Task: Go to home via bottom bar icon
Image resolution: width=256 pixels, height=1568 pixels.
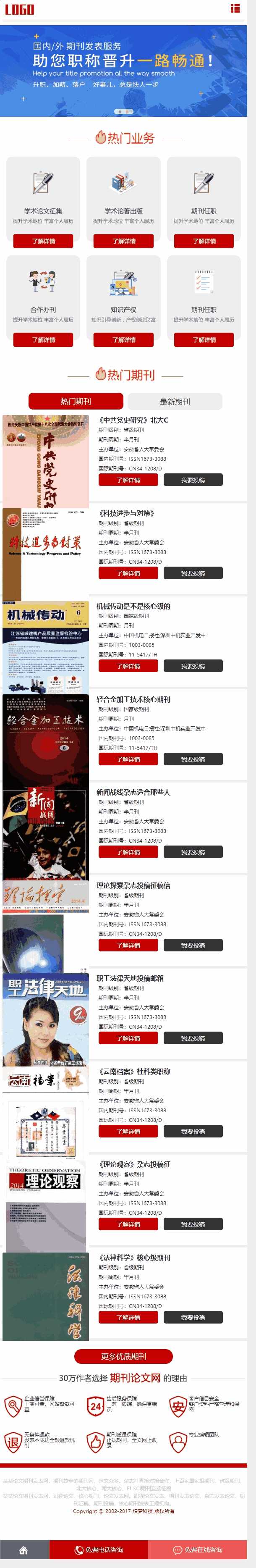Action: [x=24, y=1550]
